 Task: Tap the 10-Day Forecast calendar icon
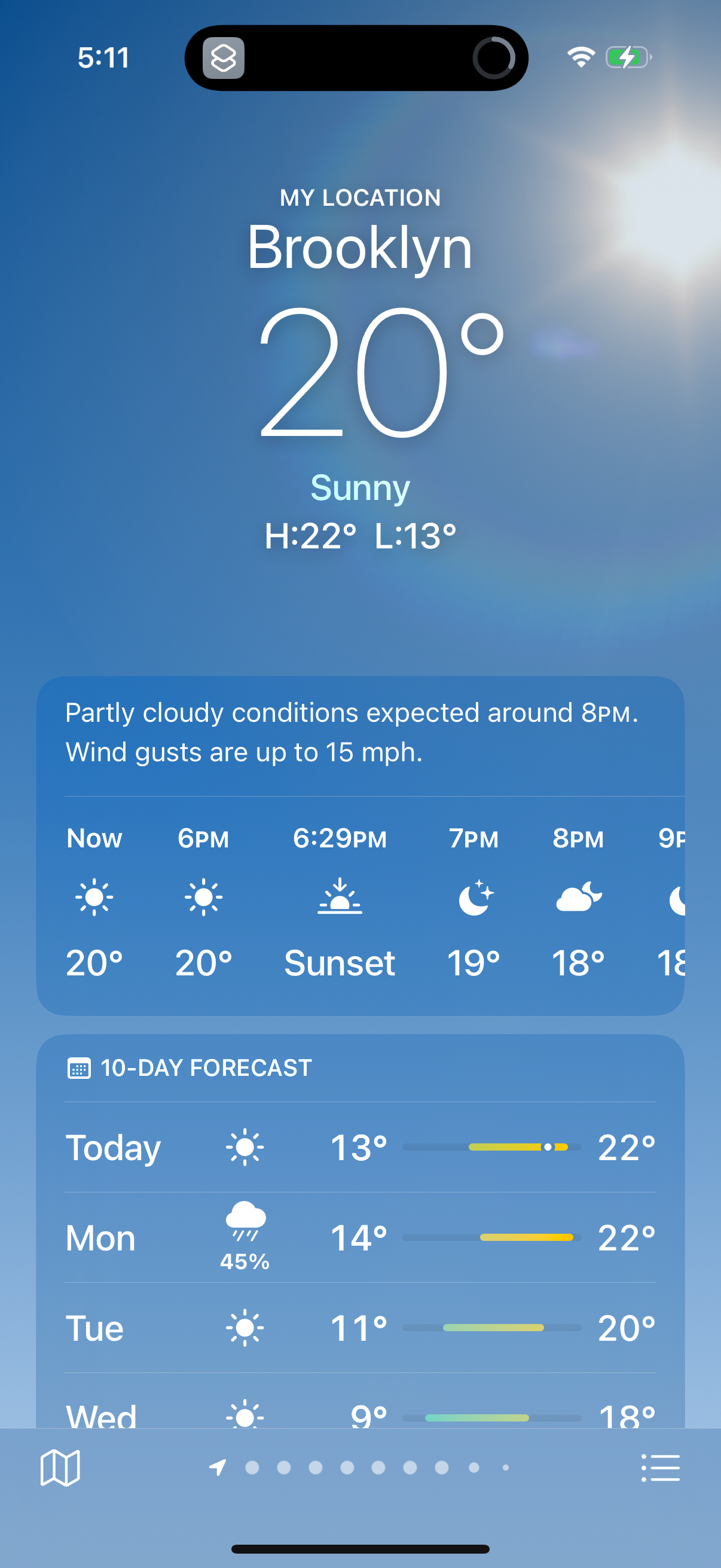coord(78,1067)
